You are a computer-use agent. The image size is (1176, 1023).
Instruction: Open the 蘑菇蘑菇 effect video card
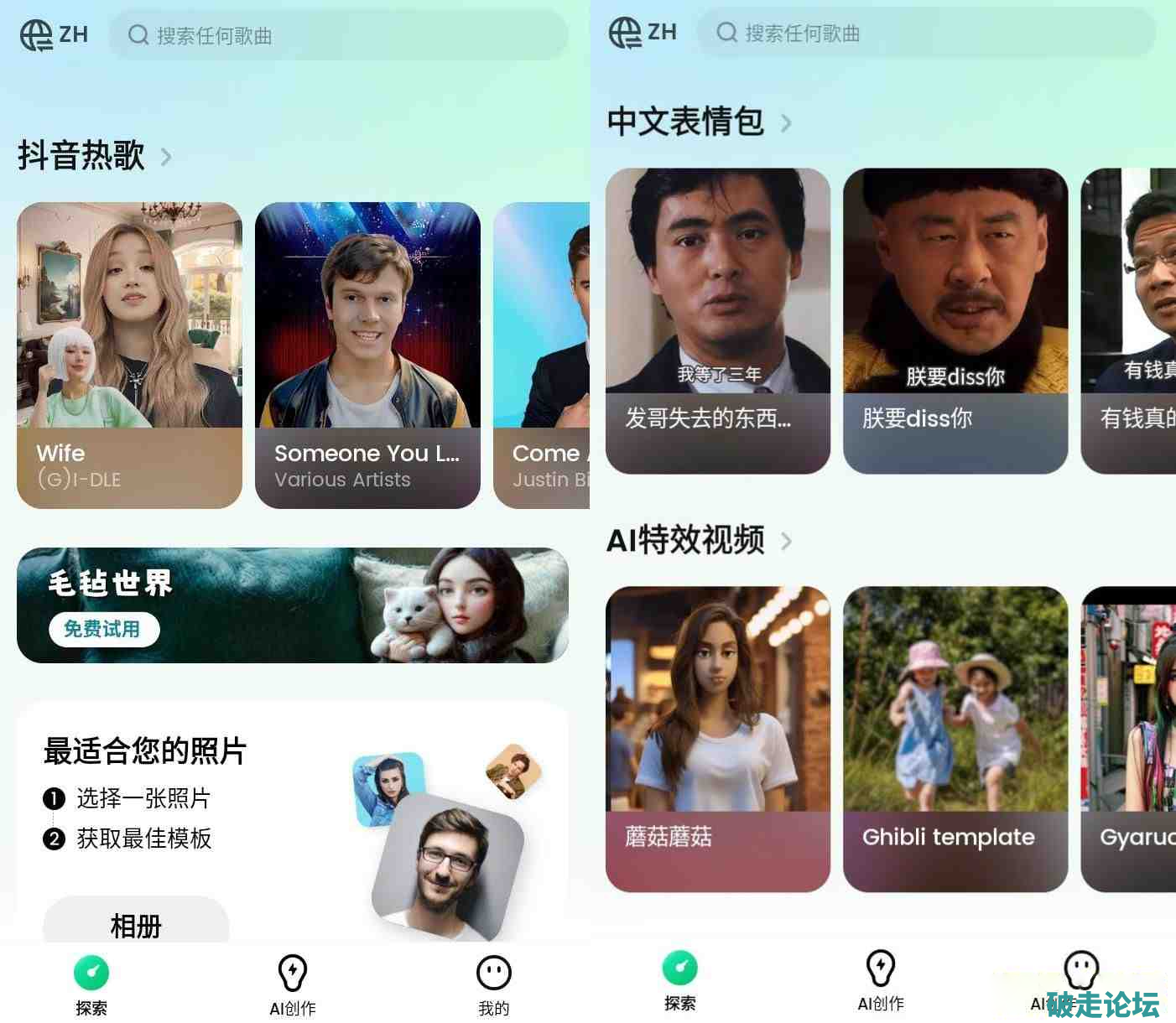point(717,738)
